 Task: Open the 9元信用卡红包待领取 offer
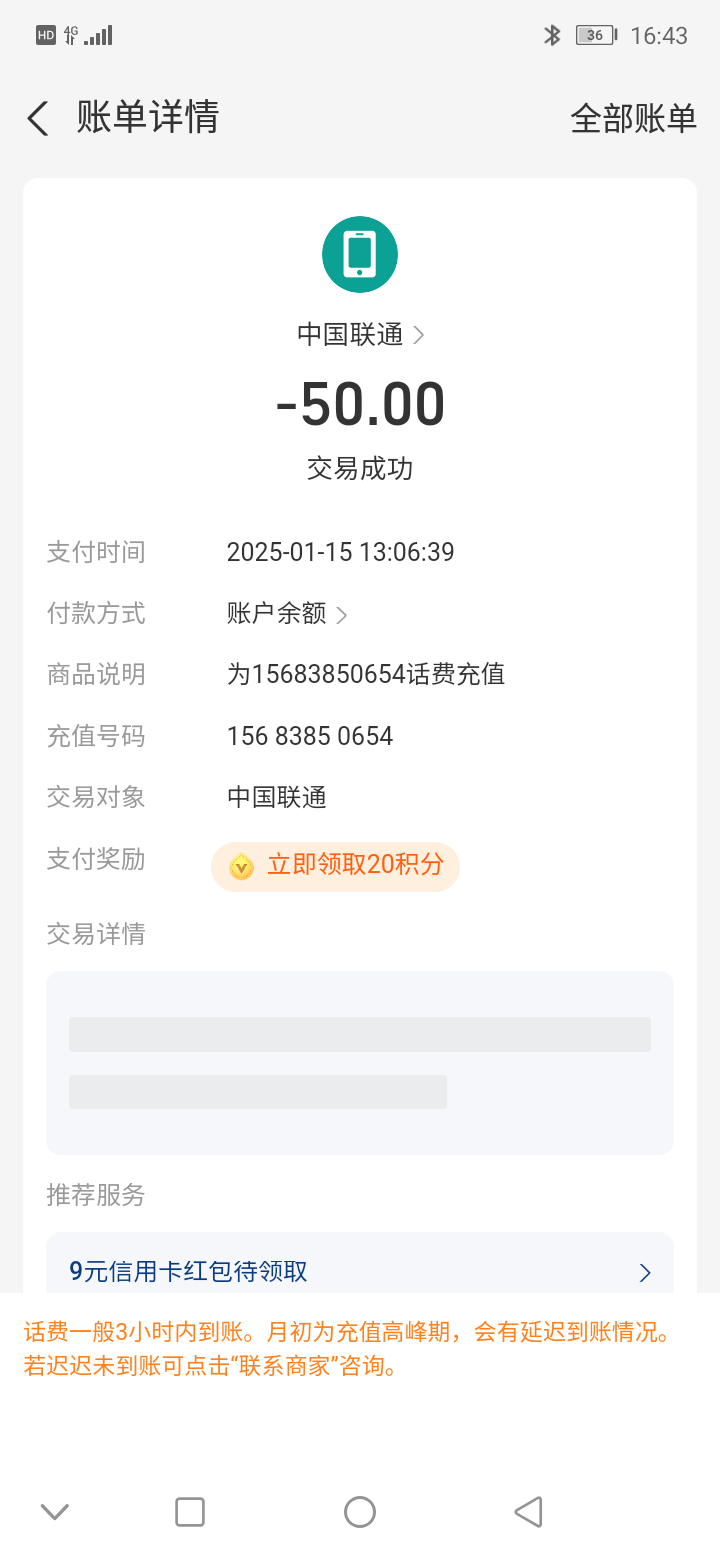359,1271
